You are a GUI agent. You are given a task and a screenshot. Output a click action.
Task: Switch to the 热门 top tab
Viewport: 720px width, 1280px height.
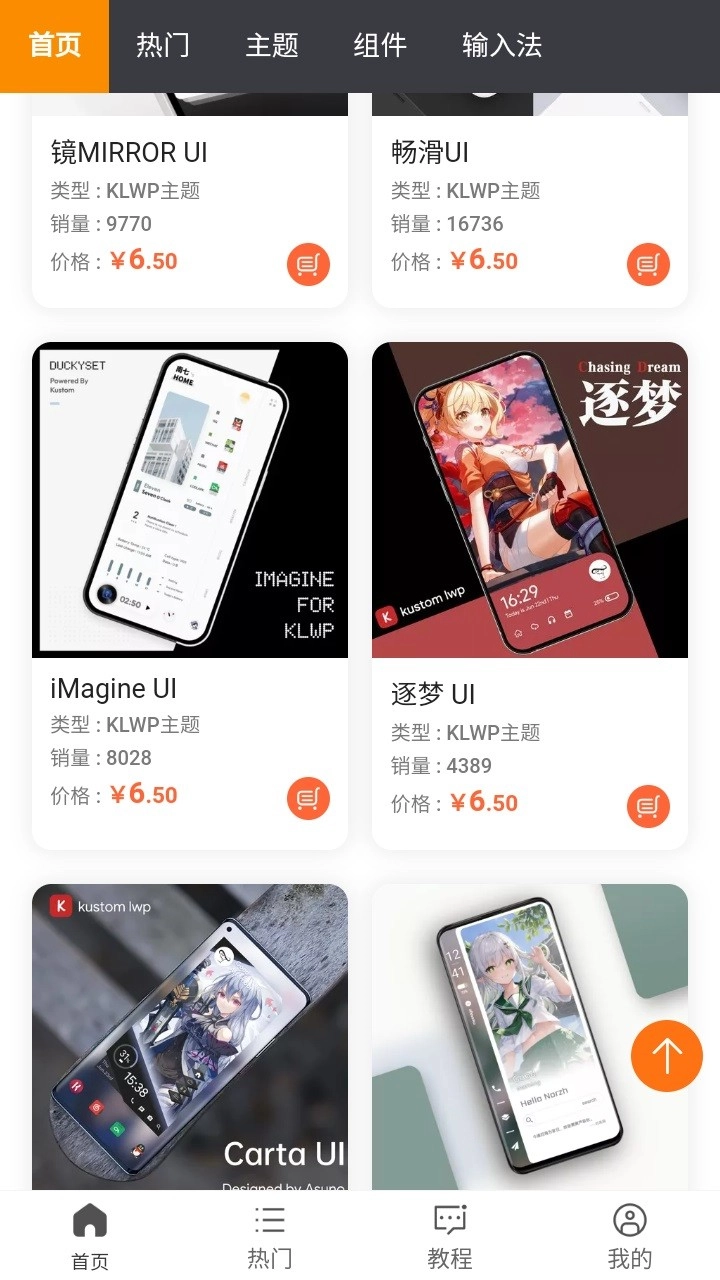click(x=163, y=46)
